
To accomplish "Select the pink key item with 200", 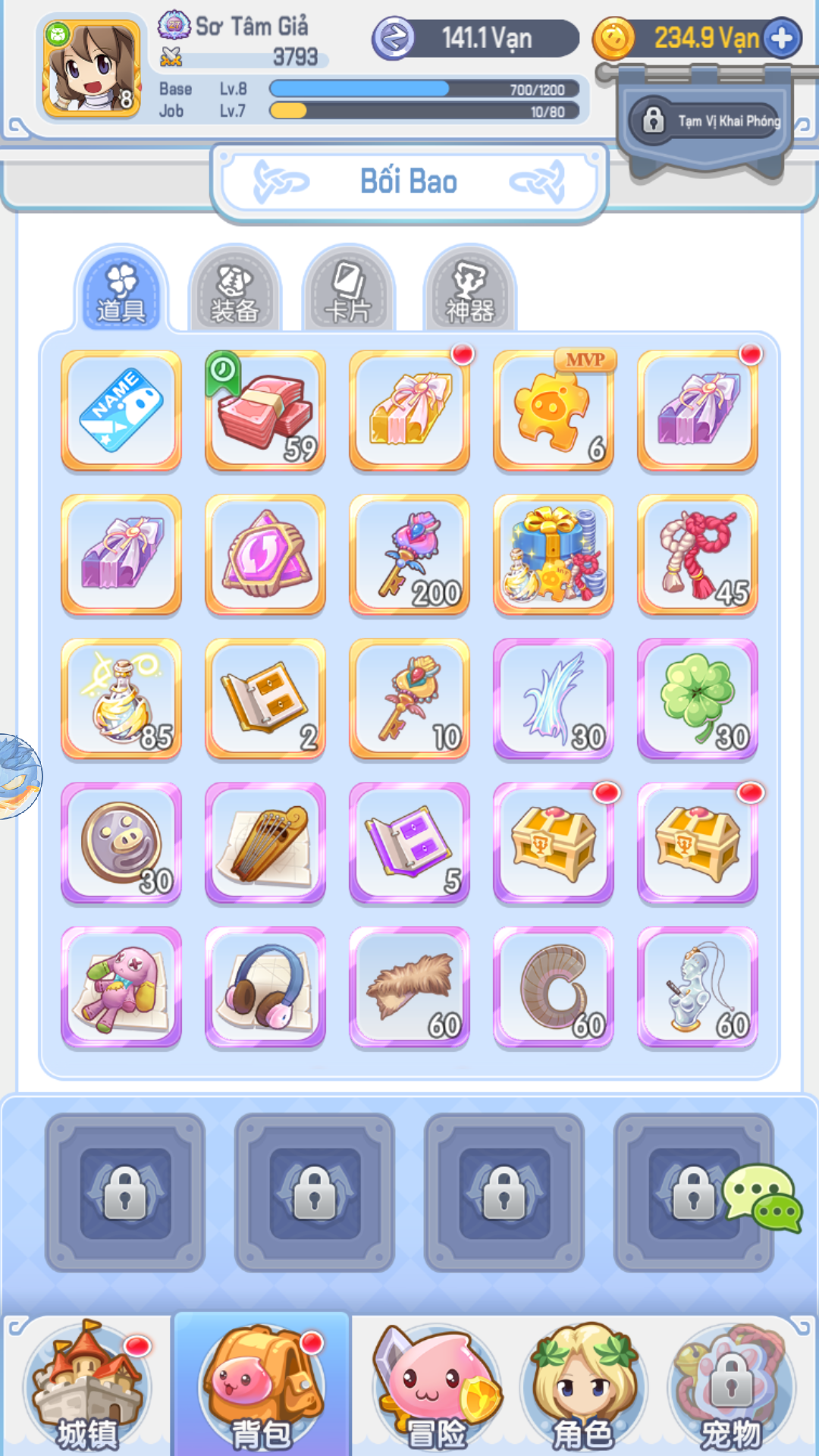I will (409, 555).
